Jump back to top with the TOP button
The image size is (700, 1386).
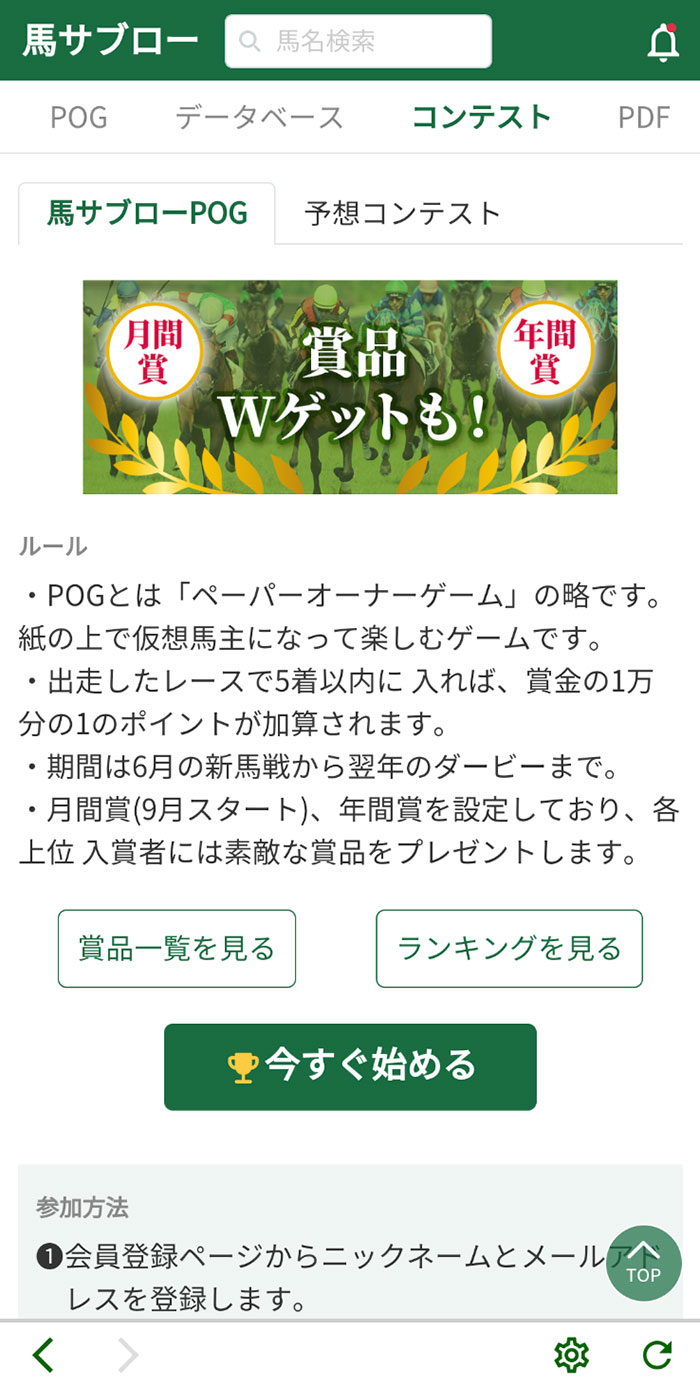click(643, 1263)
